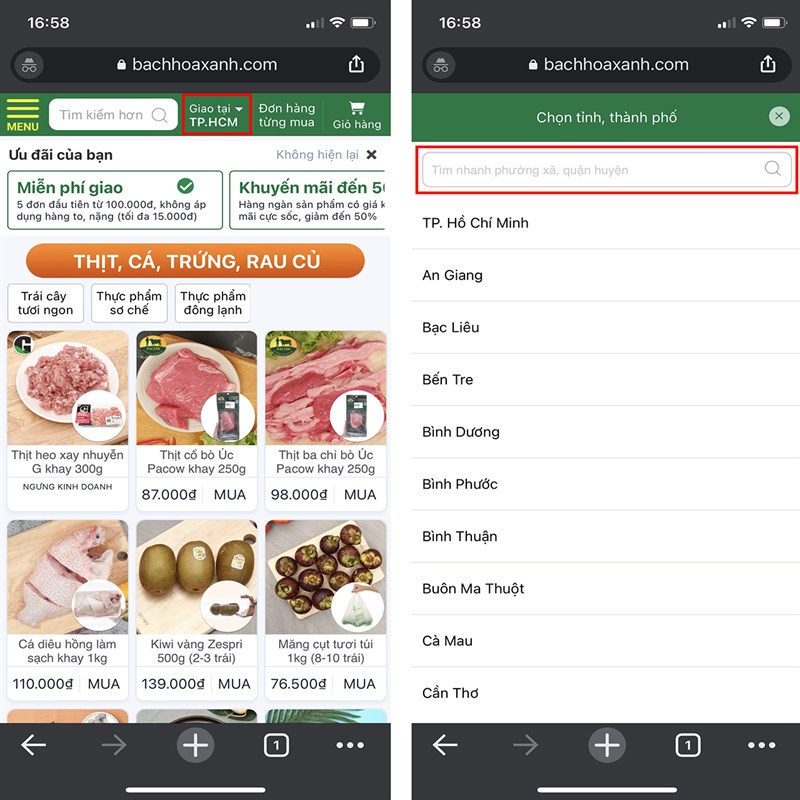Select the Trái cây tươi ngon chip
800x800 pixels.
[45, 303]
